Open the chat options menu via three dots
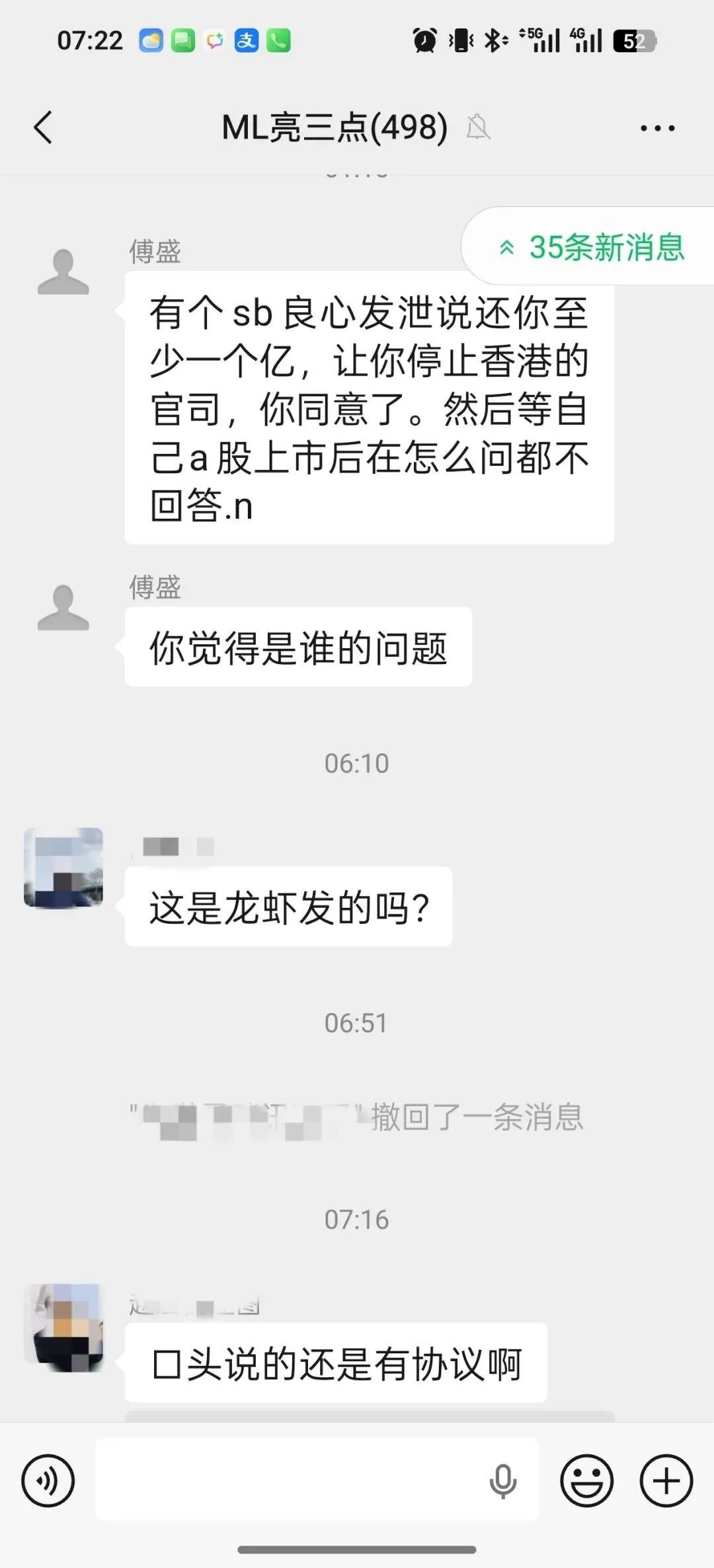 (x=656, y=128)
